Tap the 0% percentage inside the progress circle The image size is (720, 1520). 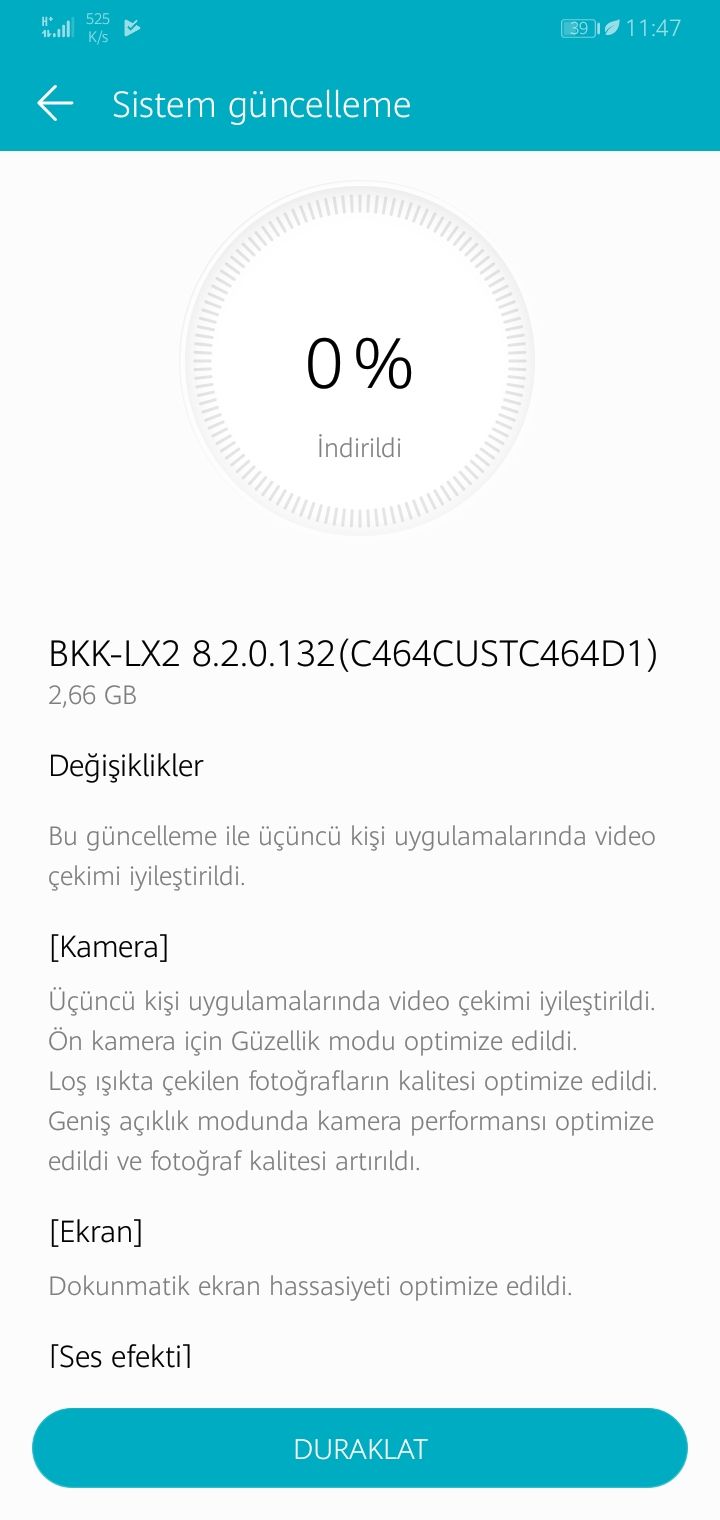click(358, 365)
